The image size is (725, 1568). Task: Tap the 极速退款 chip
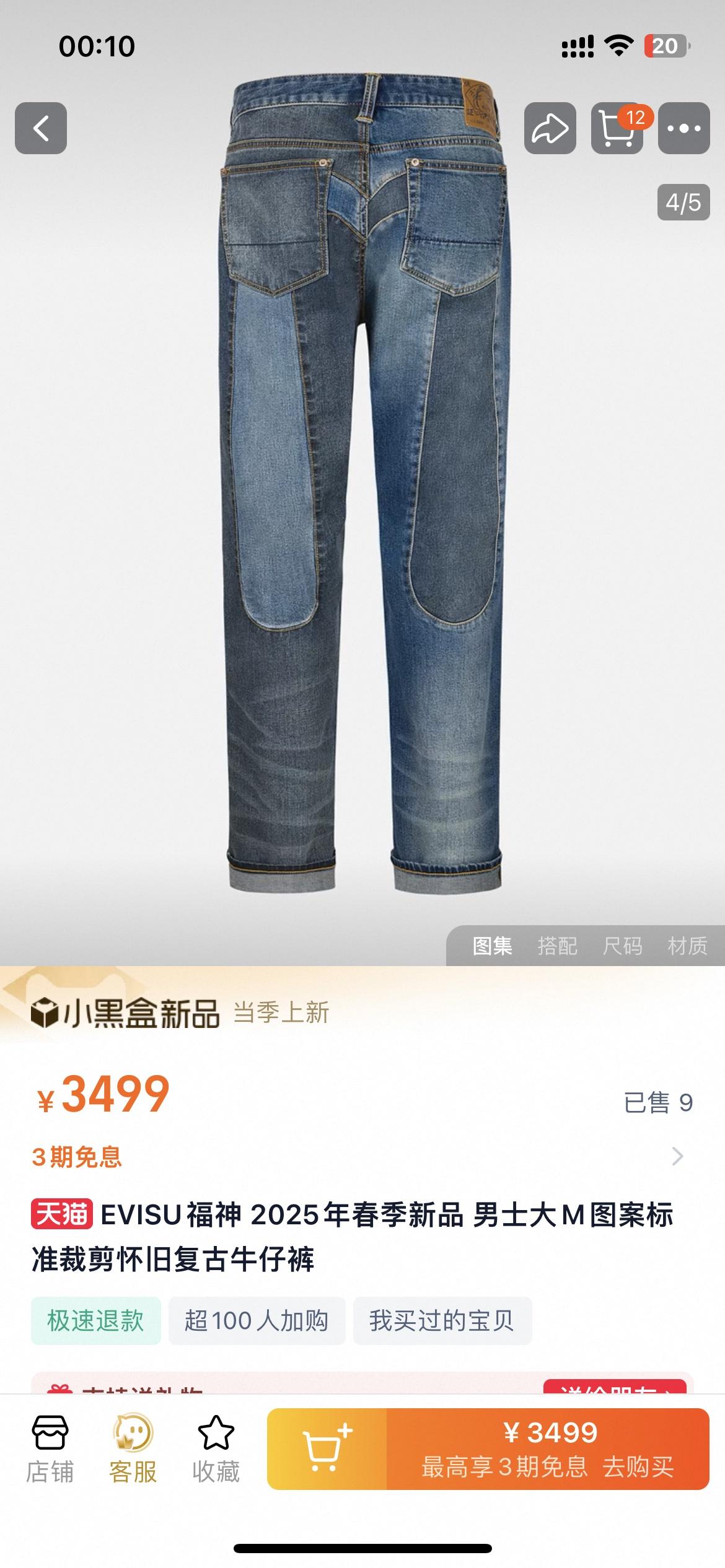coord(96,1321)
